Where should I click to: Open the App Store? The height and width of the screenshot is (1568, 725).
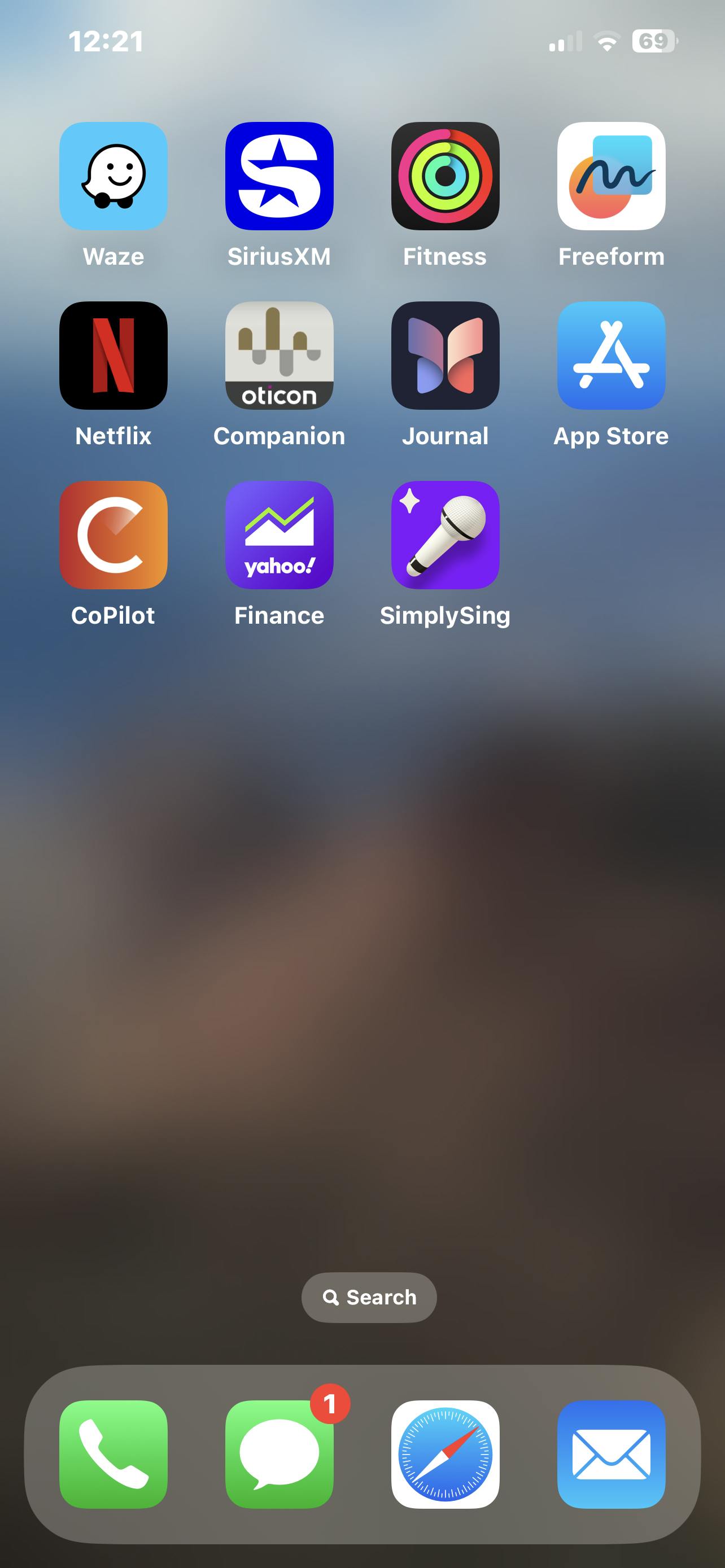610,356
